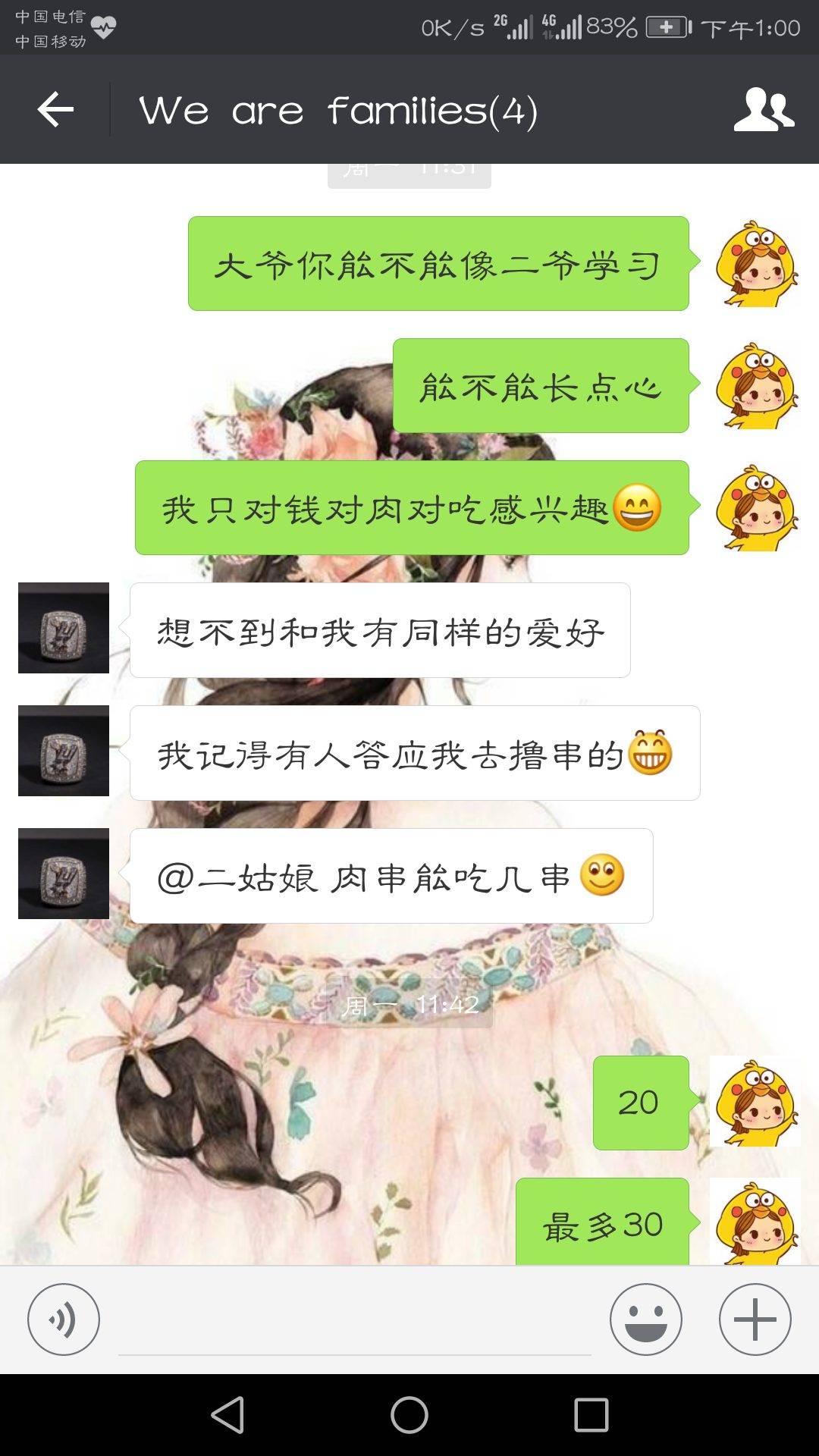The width and height of the screenshot is (819, 1456).
Task: Tap avatar next to 大爷你能不能像二爷学习
Action: click(x=756, y=263)
